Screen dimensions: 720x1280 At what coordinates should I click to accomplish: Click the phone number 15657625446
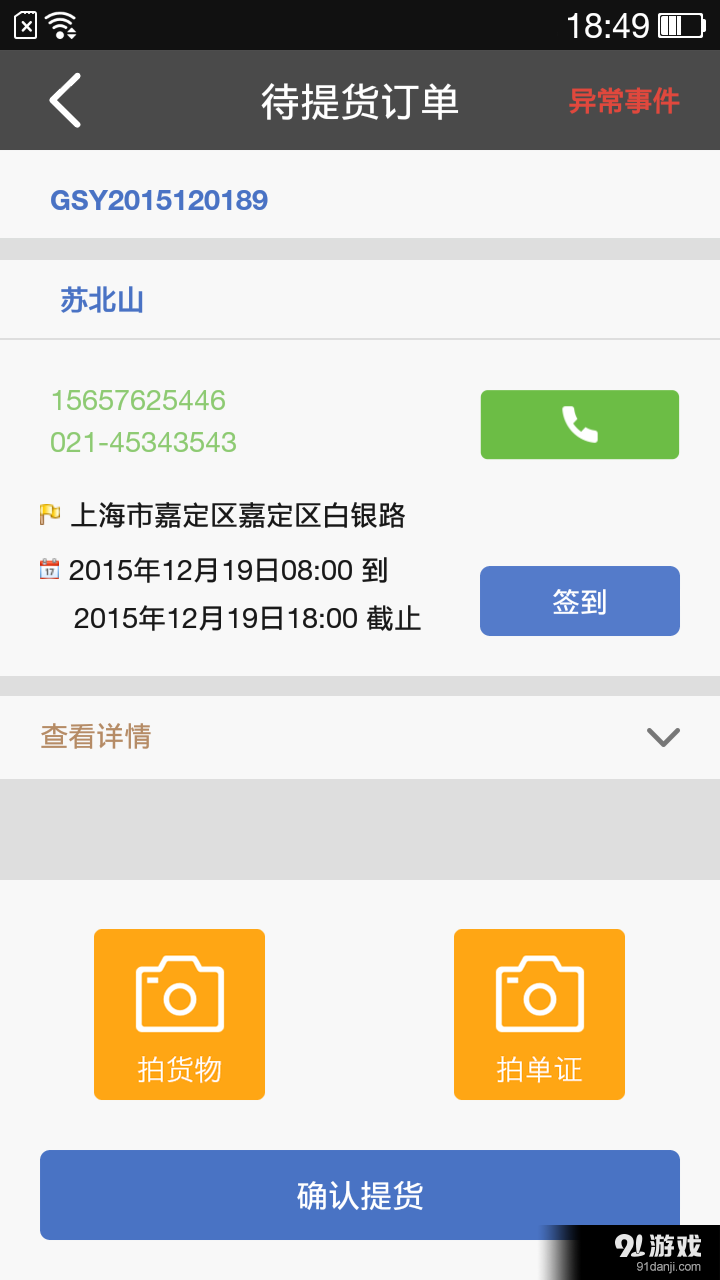[138, 400]
